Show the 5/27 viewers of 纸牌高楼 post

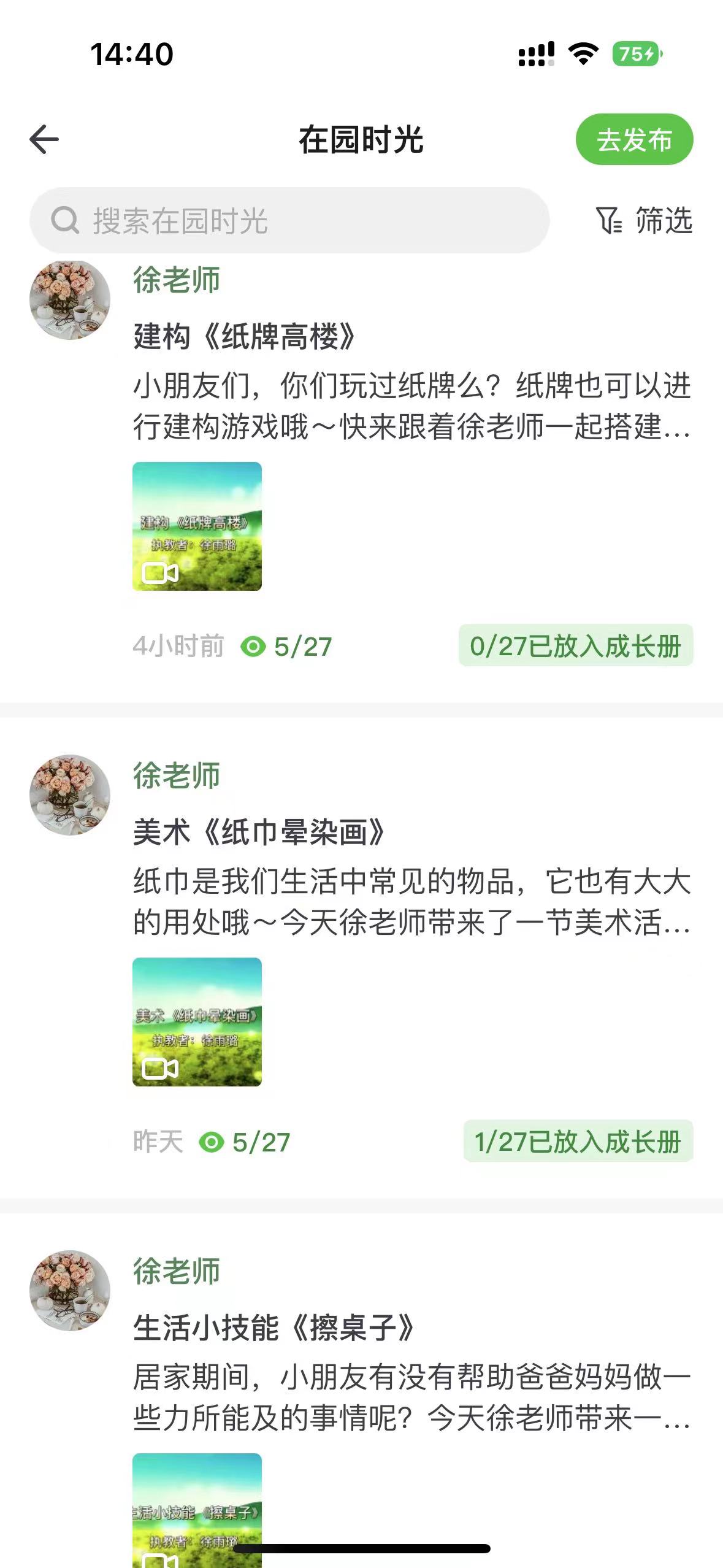[x=287, y=647]
